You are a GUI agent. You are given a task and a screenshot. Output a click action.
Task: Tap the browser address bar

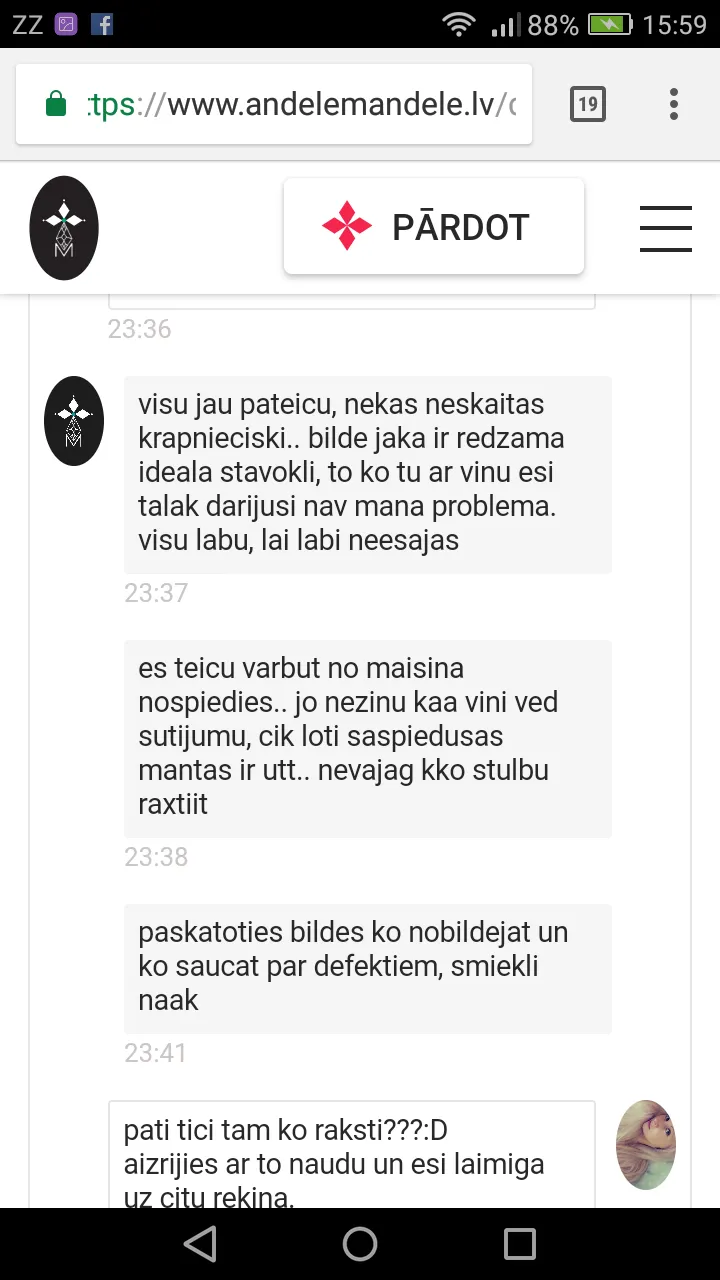click(x=274, y=104)
